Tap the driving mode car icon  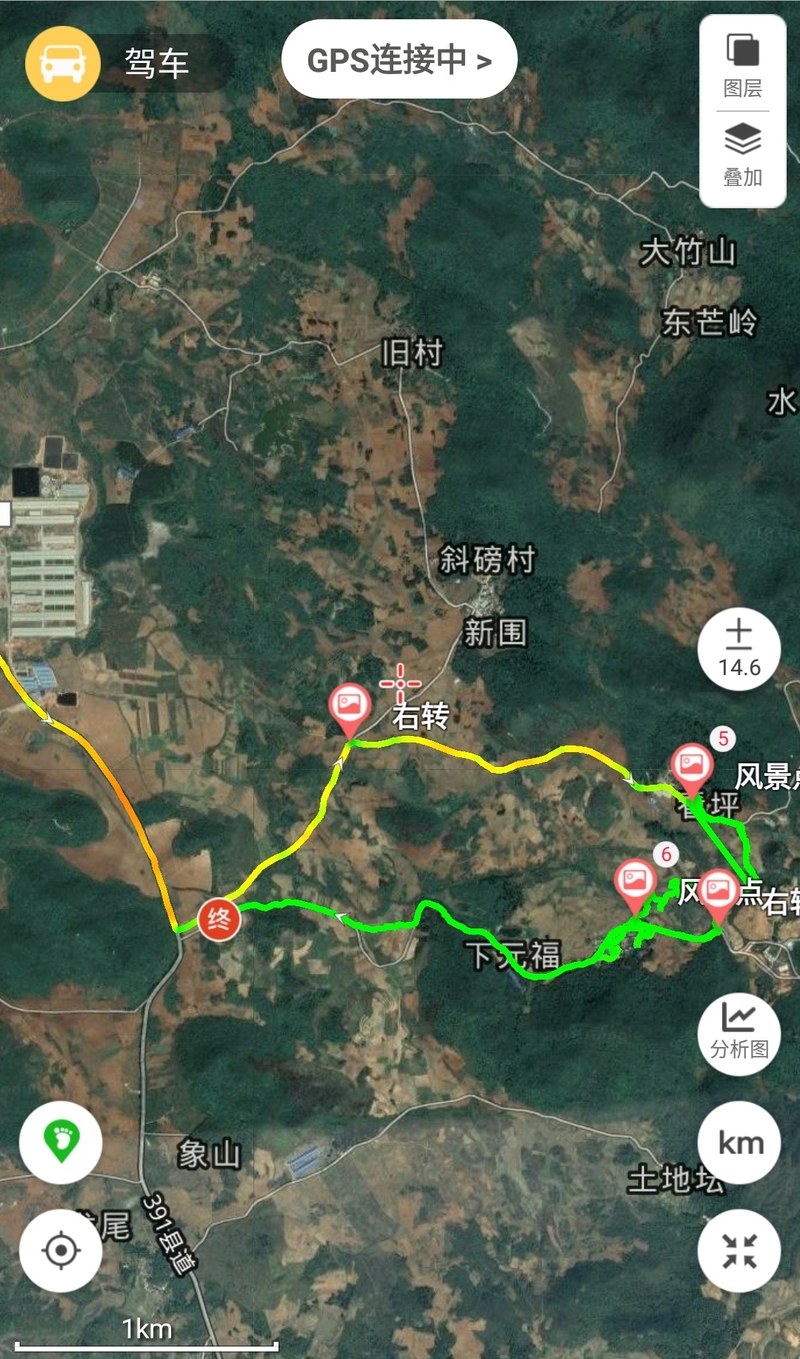[62, 64]
